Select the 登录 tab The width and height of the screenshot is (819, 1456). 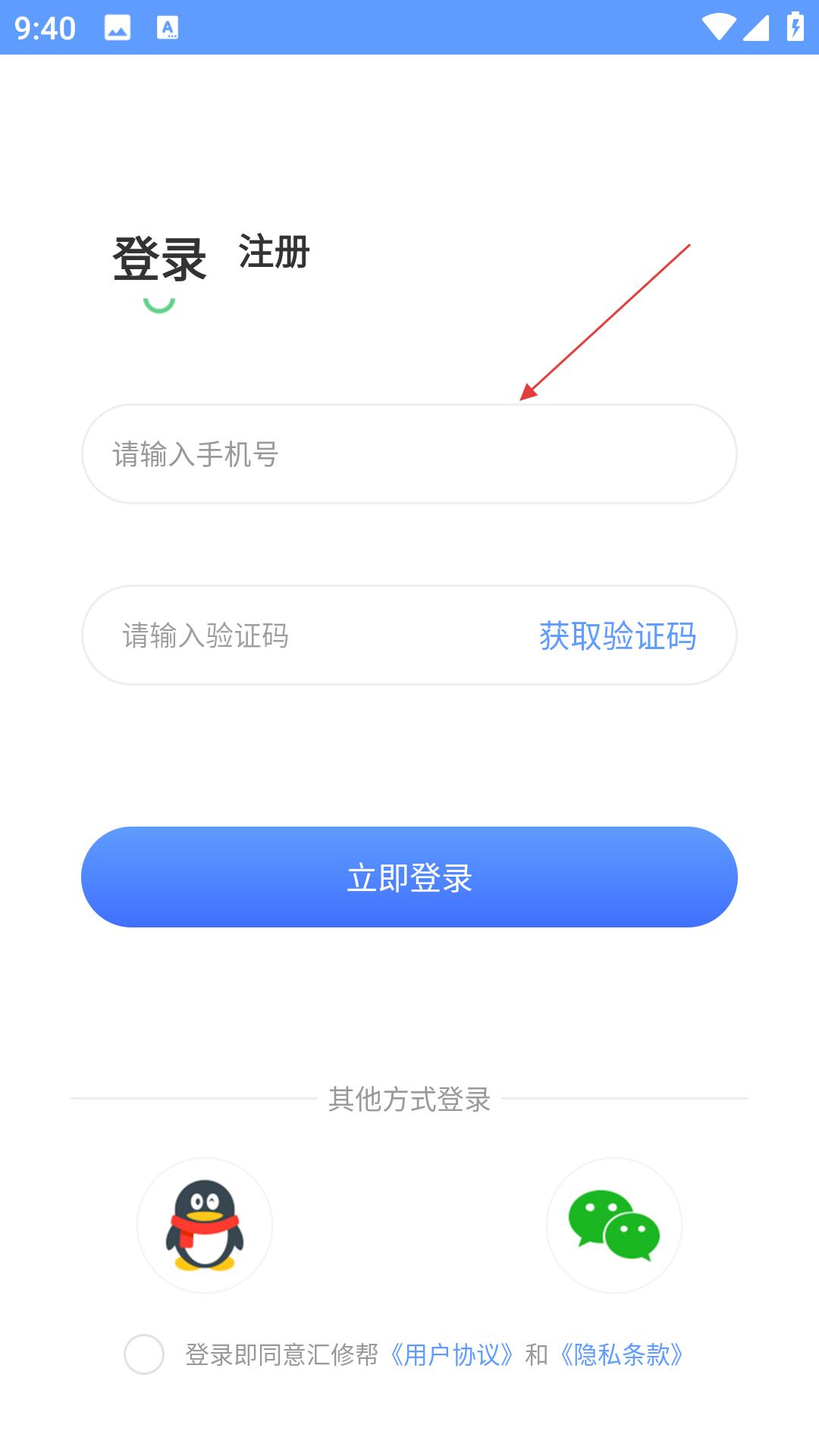click(x=159, y=259)
